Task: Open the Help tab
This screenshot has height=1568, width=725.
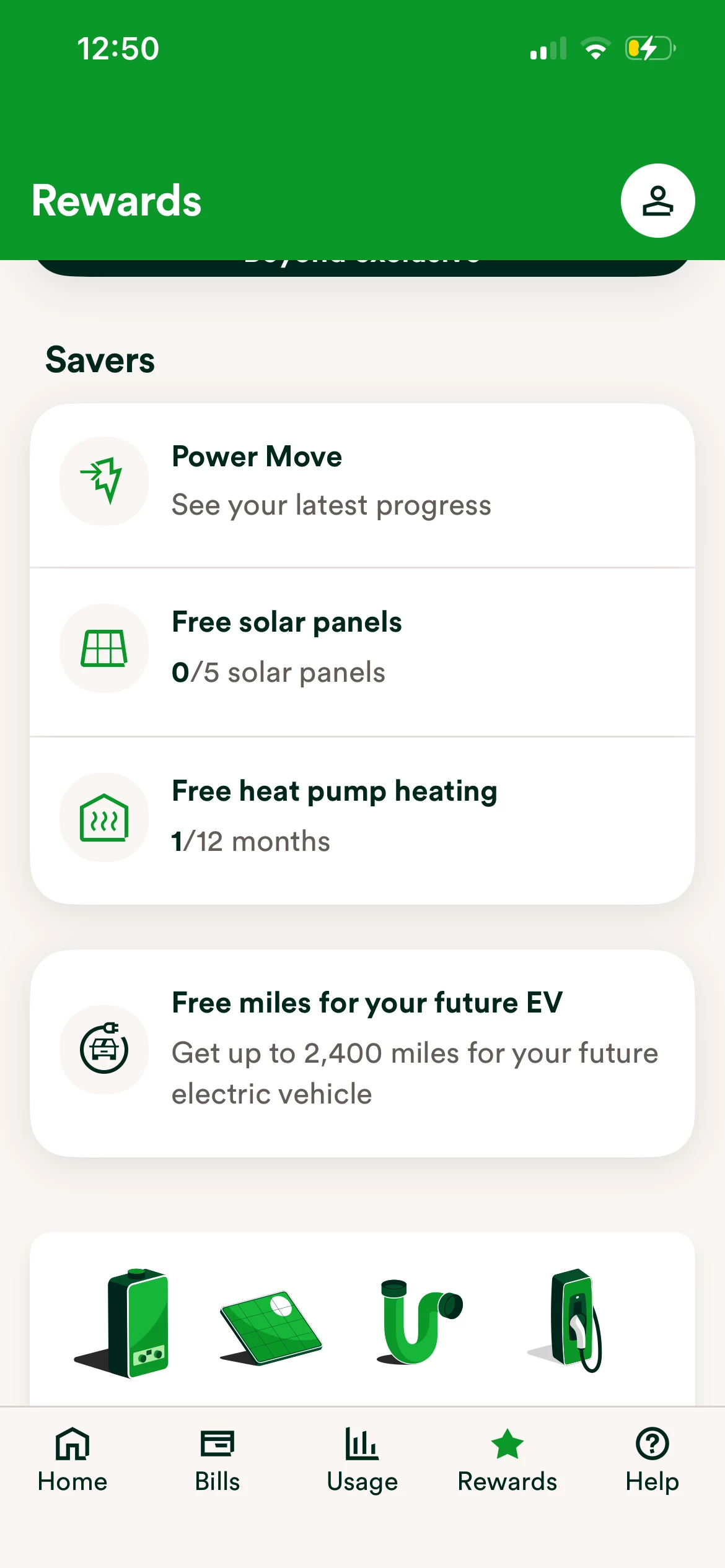Action: pos(652,1460)
